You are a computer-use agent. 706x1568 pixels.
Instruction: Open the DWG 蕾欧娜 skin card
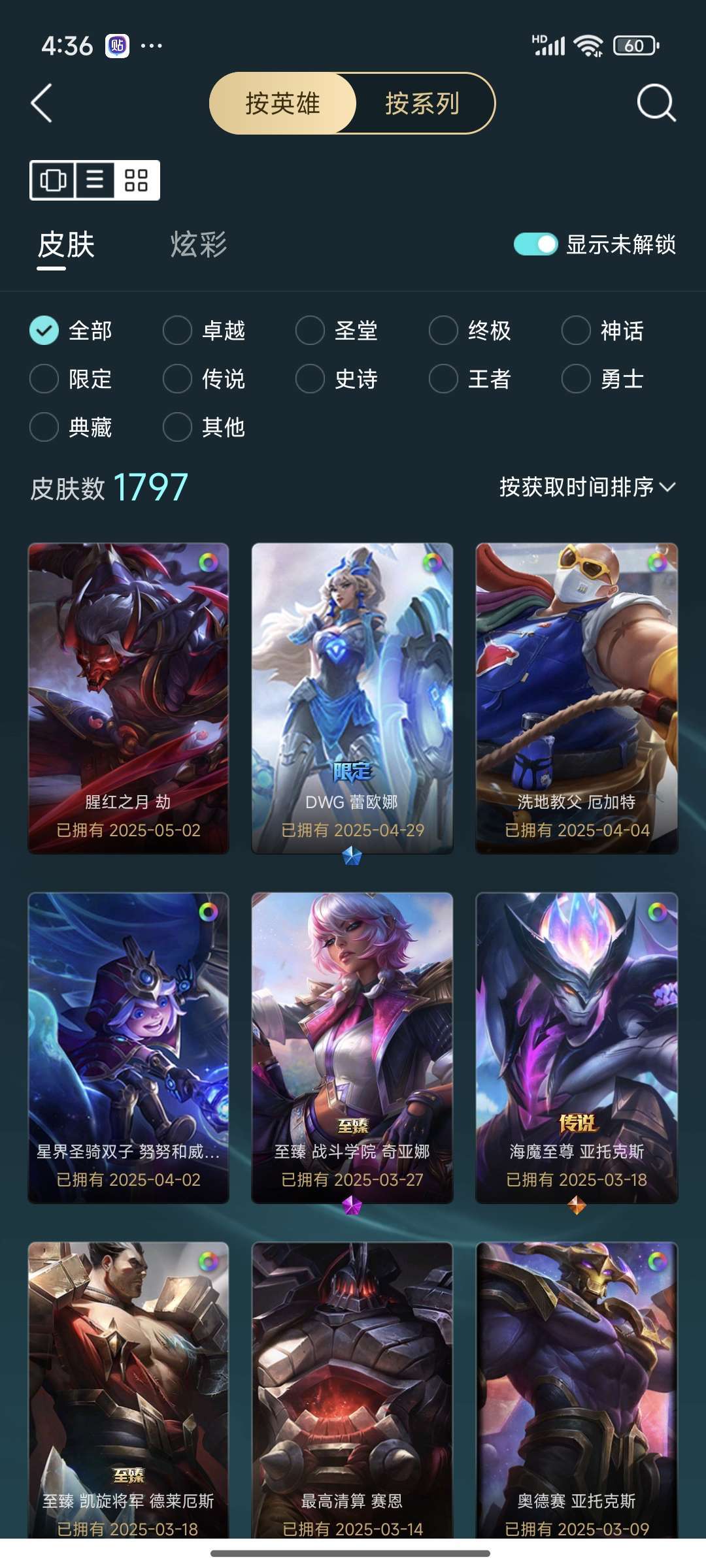point(352,698)
